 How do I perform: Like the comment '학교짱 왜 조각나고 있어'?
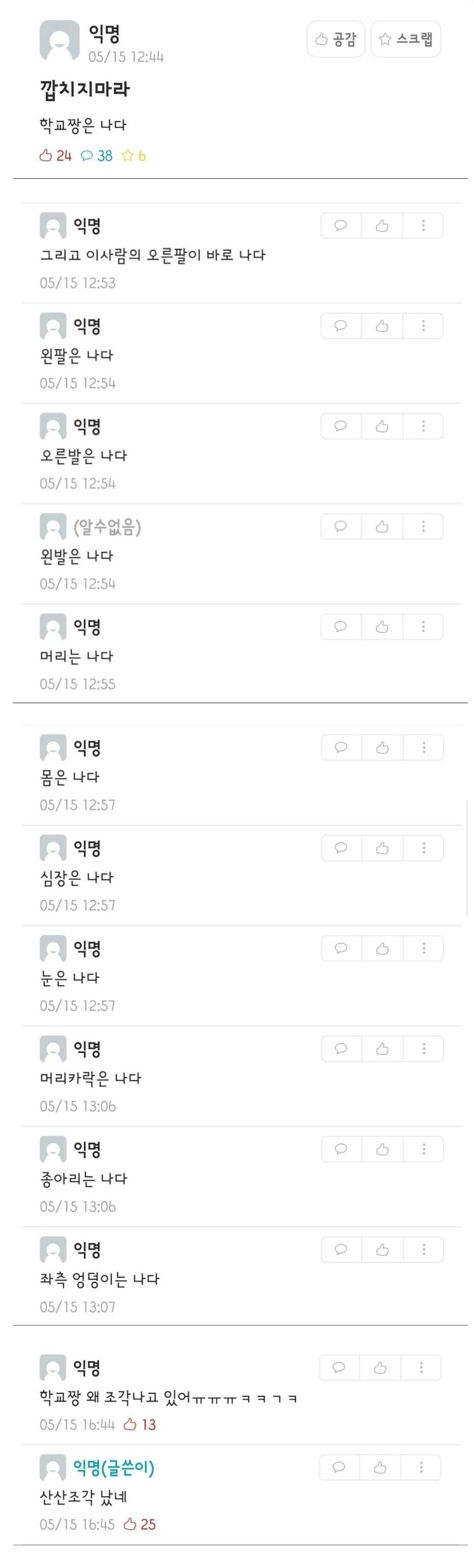click(x=380, y=1368)
